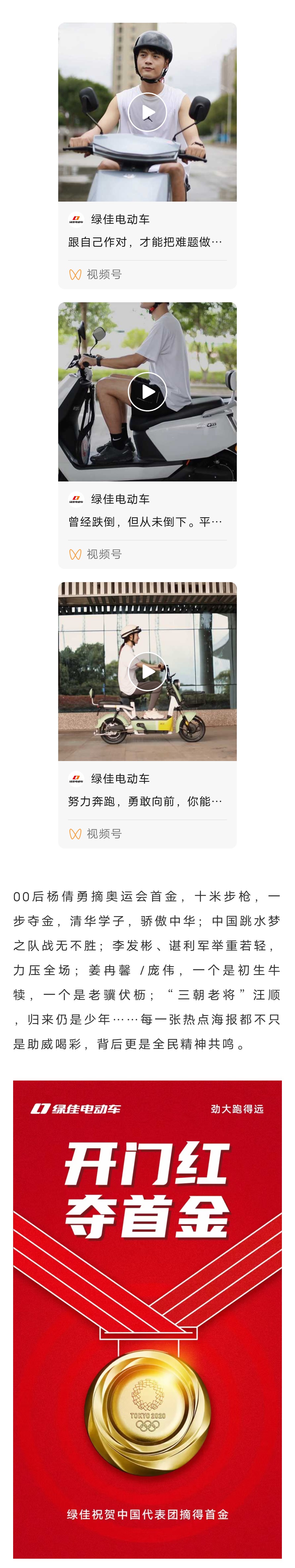The image size is (295, 1568).
Task: Play the video captioned 曾经跌倒，但从未倒下
Action: coord(147,392)
